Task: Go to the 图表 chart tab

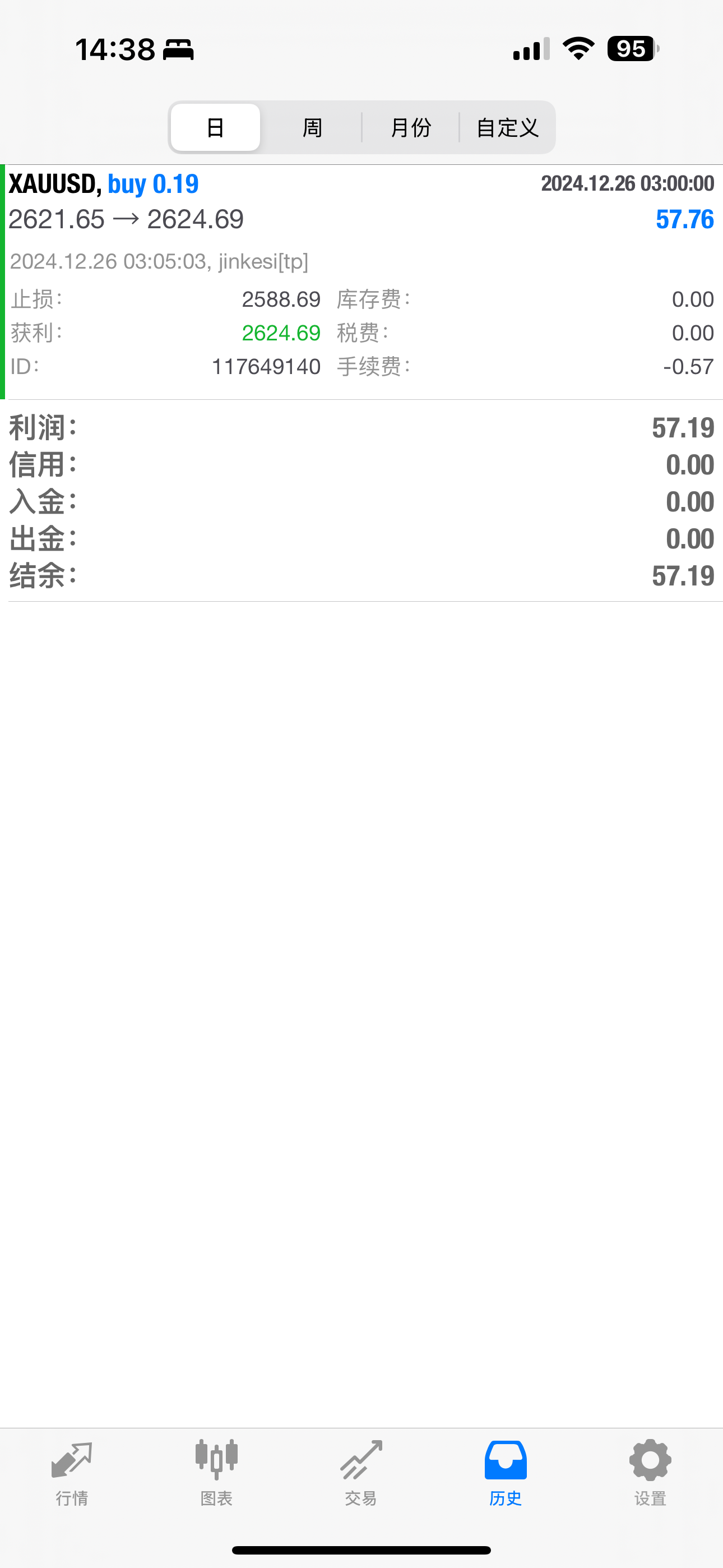Action: 217,1472
